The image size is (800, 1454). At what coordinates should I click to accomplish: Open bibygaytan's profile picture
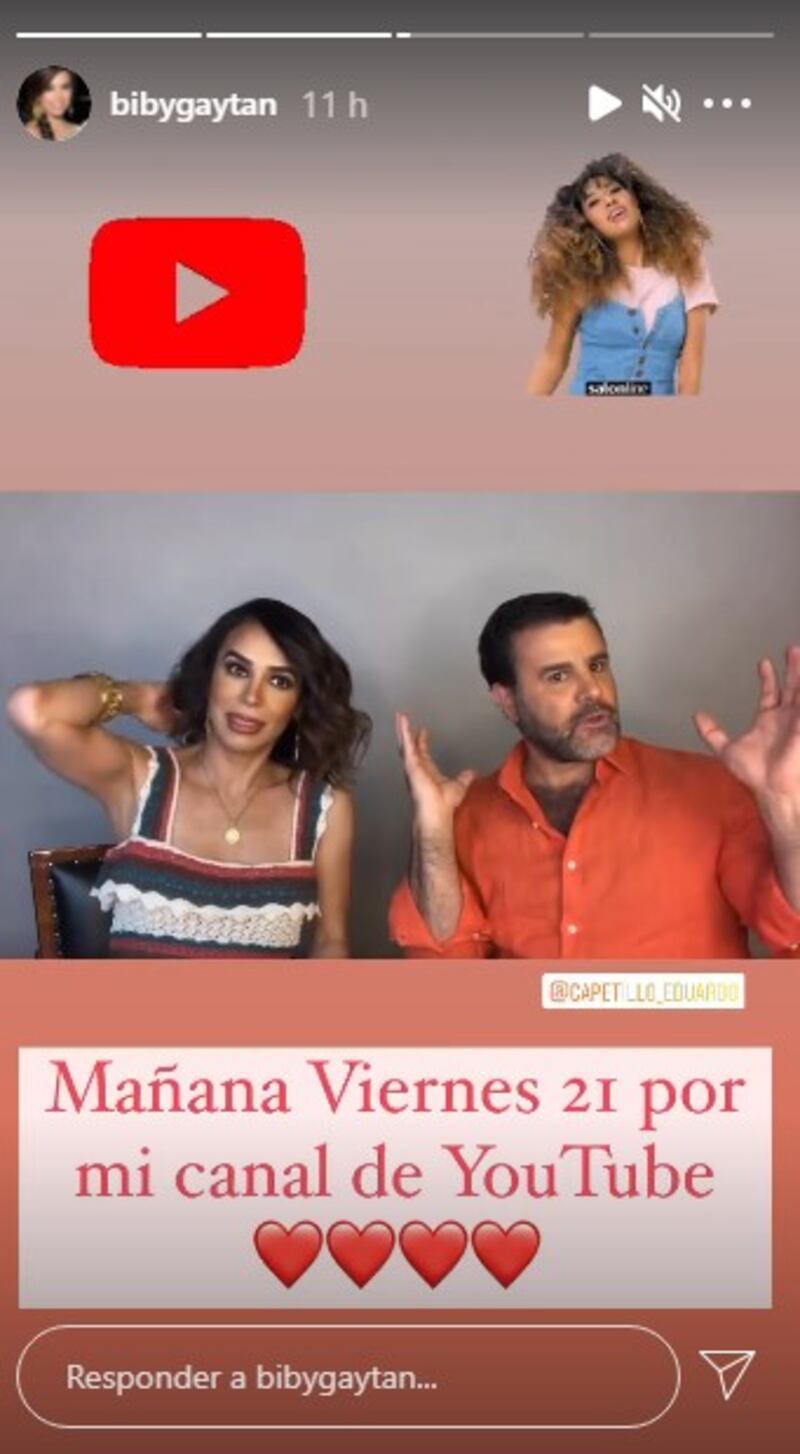[54, 104]
